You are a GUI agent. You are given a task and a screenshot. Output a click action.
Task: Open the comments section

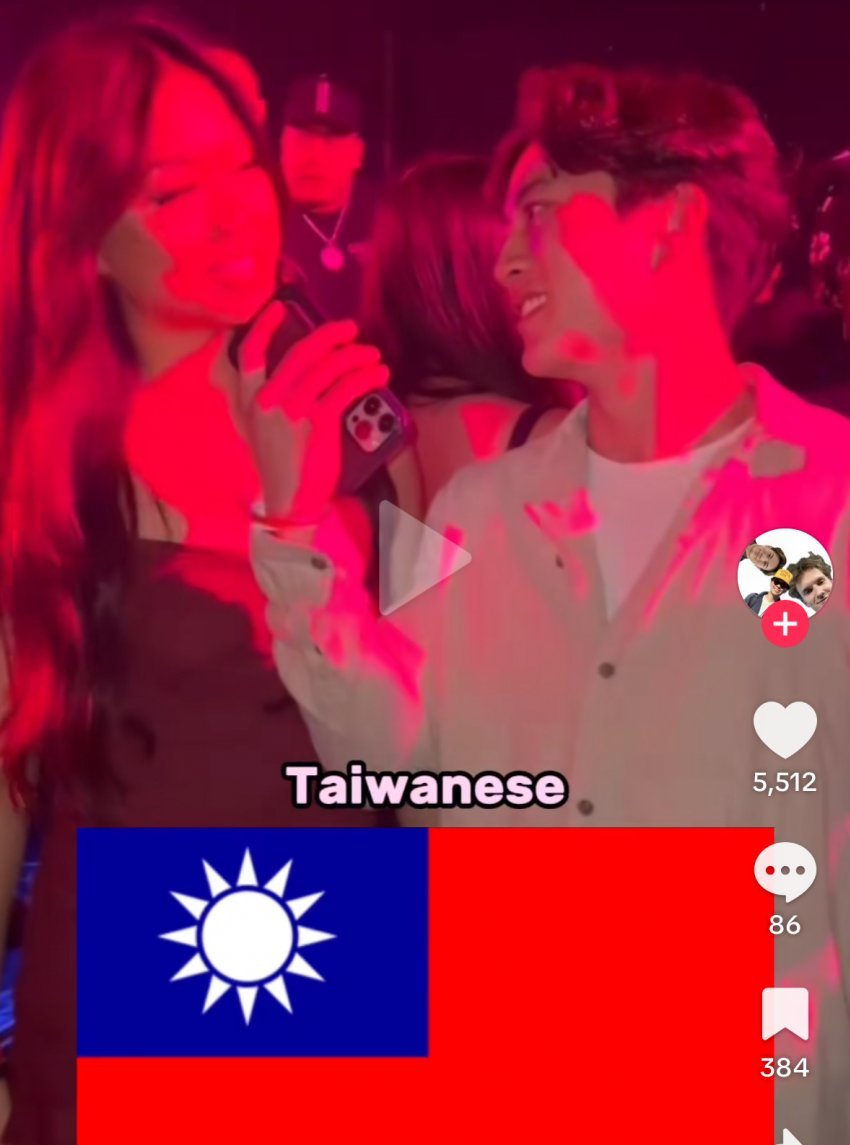pos(785,872)
